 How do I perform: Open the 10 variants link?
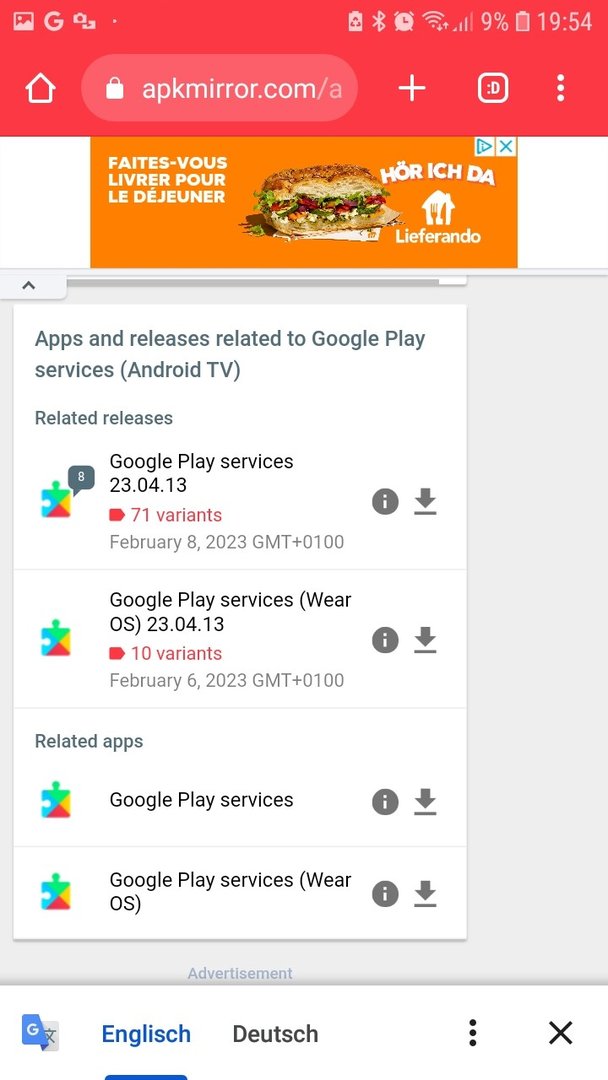click(175, 653)
